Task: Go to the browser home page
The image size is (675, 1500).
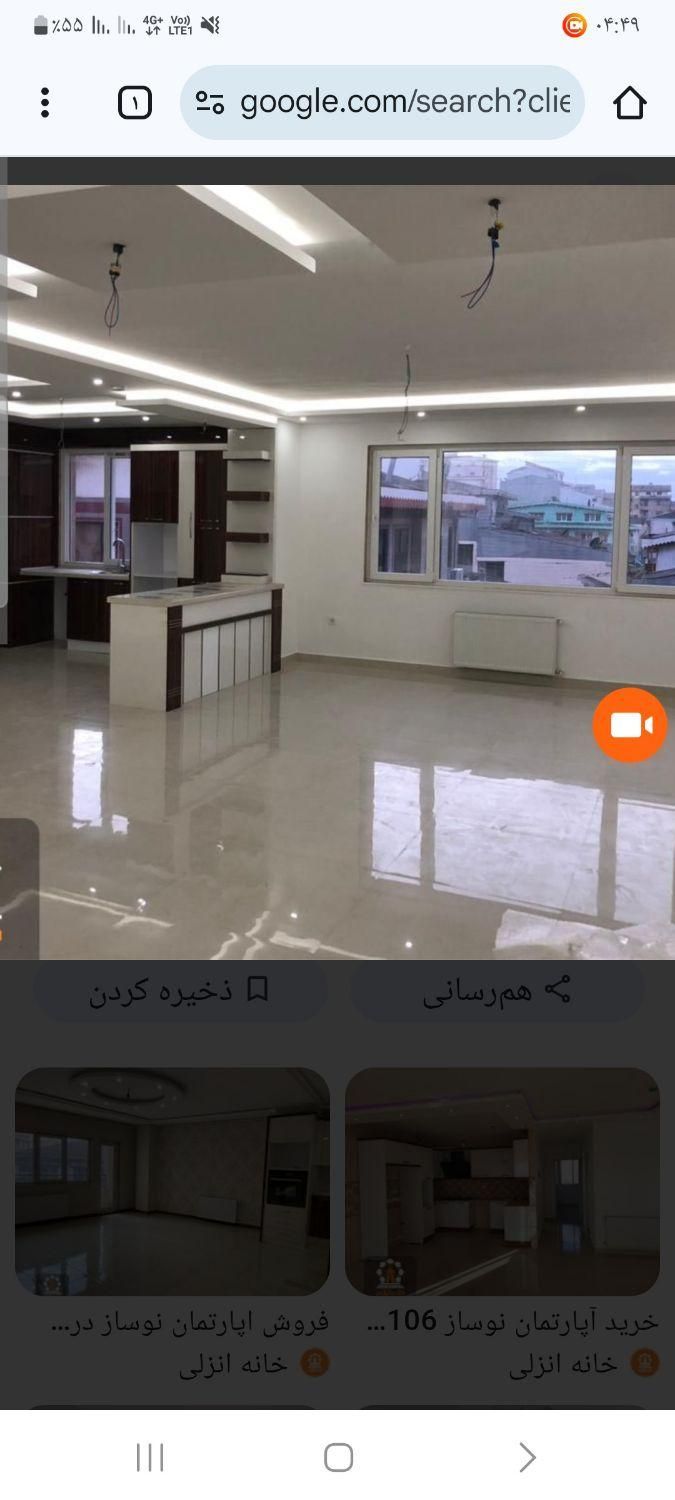Action: [629, 103]
